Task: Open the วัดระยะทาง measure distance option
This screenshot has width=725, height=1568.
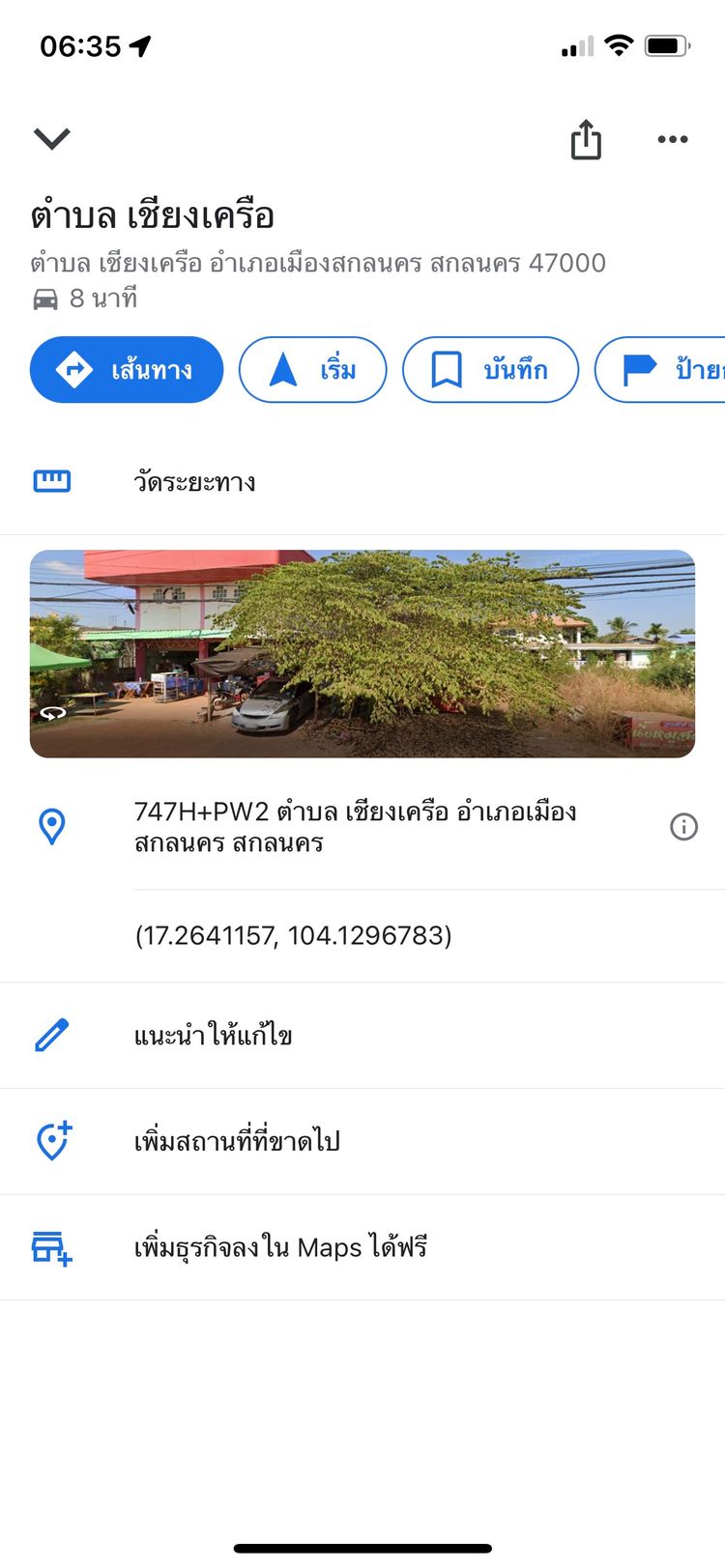Action: click(194, 481)
